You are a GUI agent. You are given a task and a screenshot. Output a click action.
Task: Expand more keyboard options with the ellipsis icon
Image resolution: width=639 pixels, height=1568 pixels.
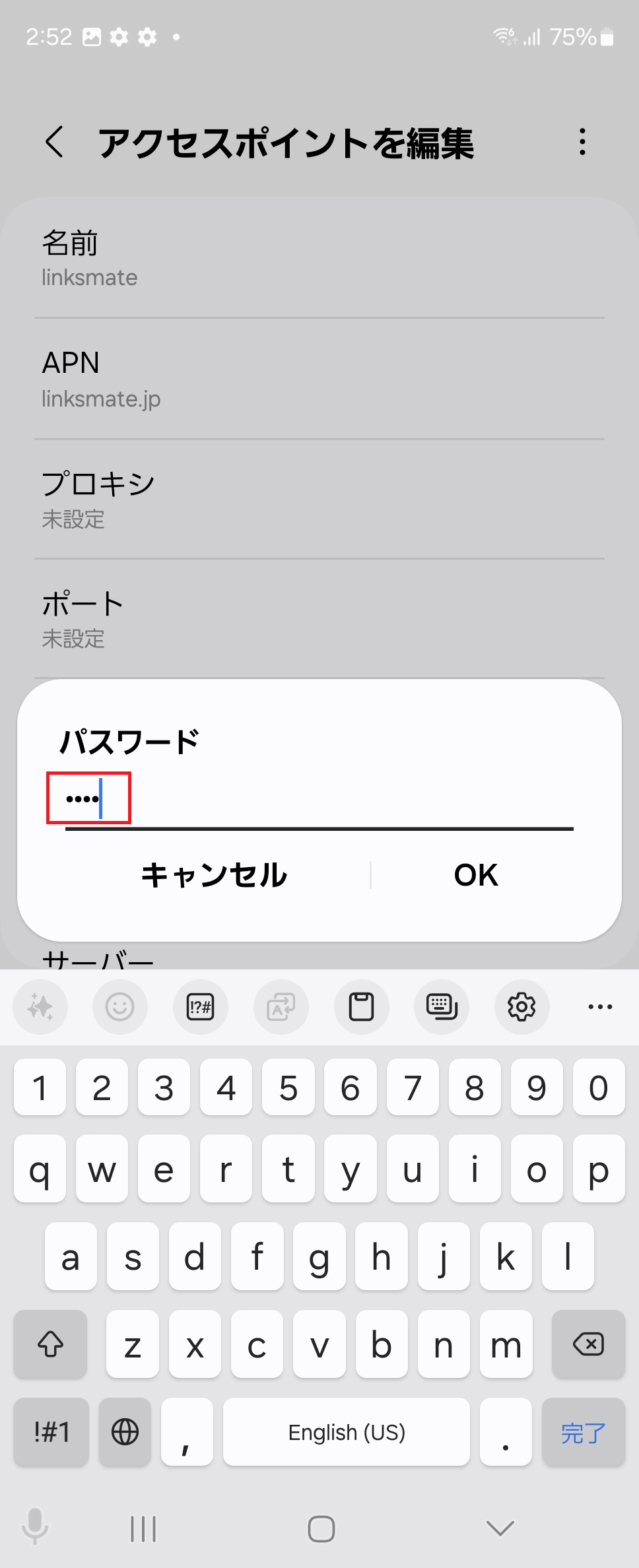599,1007
